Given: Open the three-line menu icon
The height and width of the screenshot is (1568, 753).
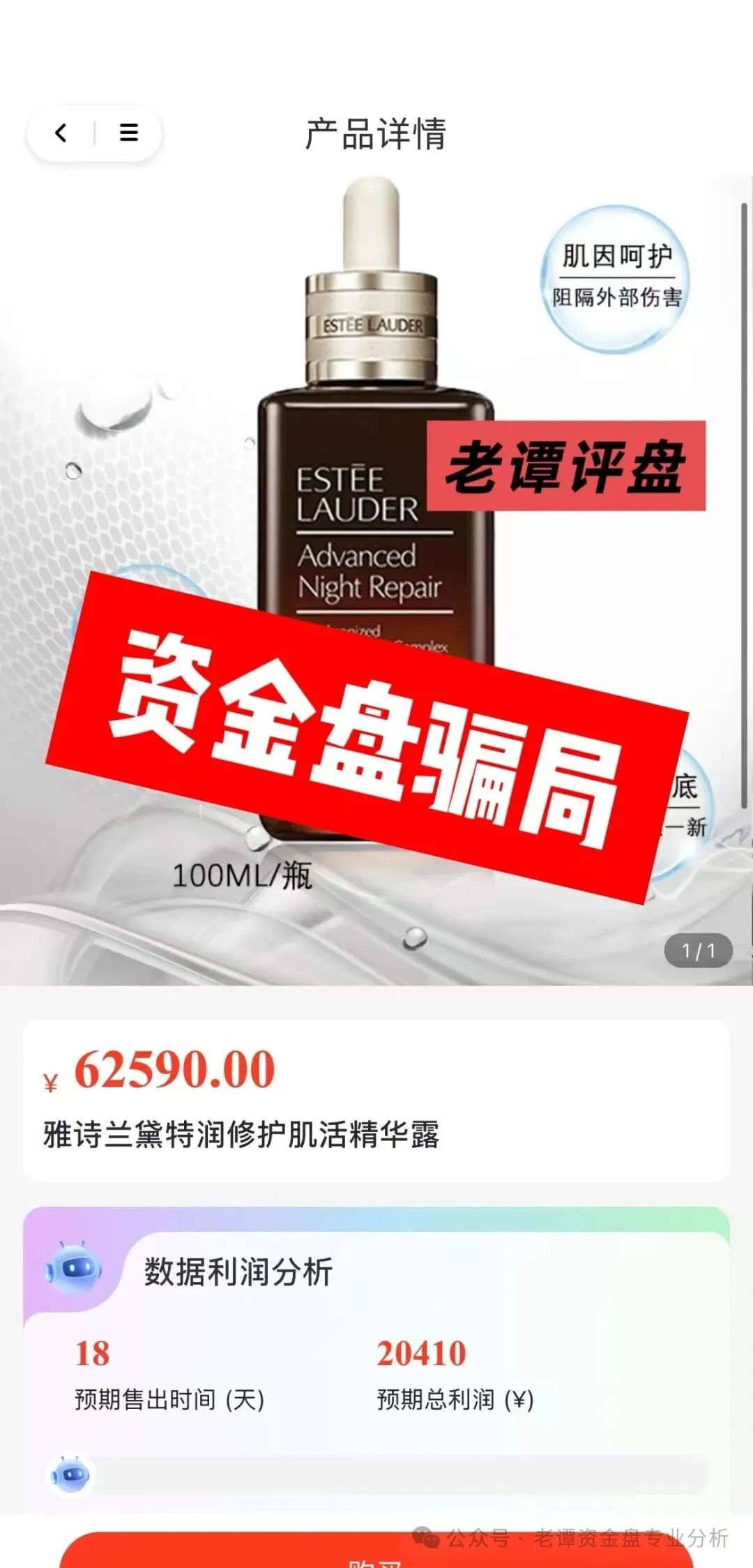Looking at the screenshot, I should coord(129,133).
